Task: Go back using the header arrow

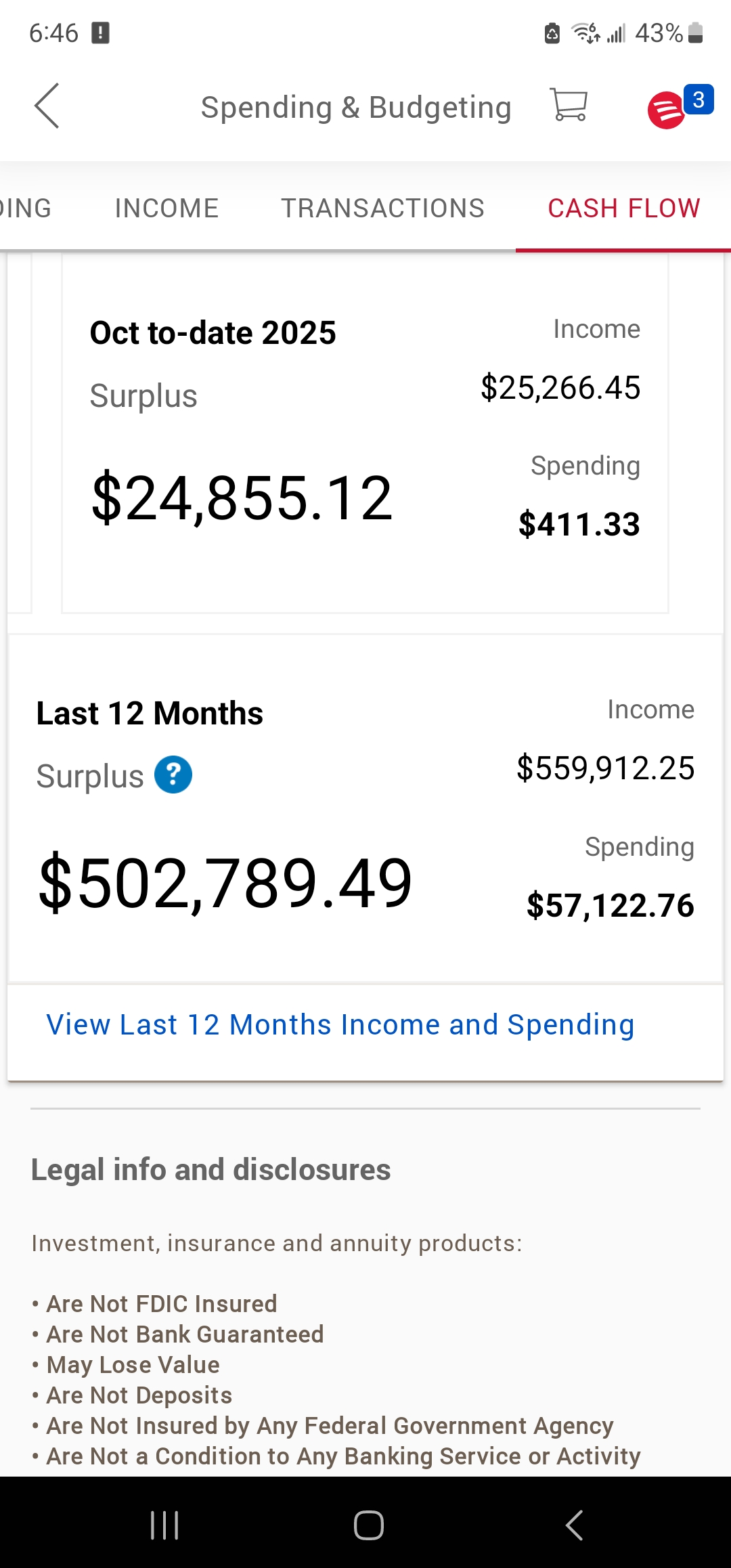Action: [x=47, y=106]
